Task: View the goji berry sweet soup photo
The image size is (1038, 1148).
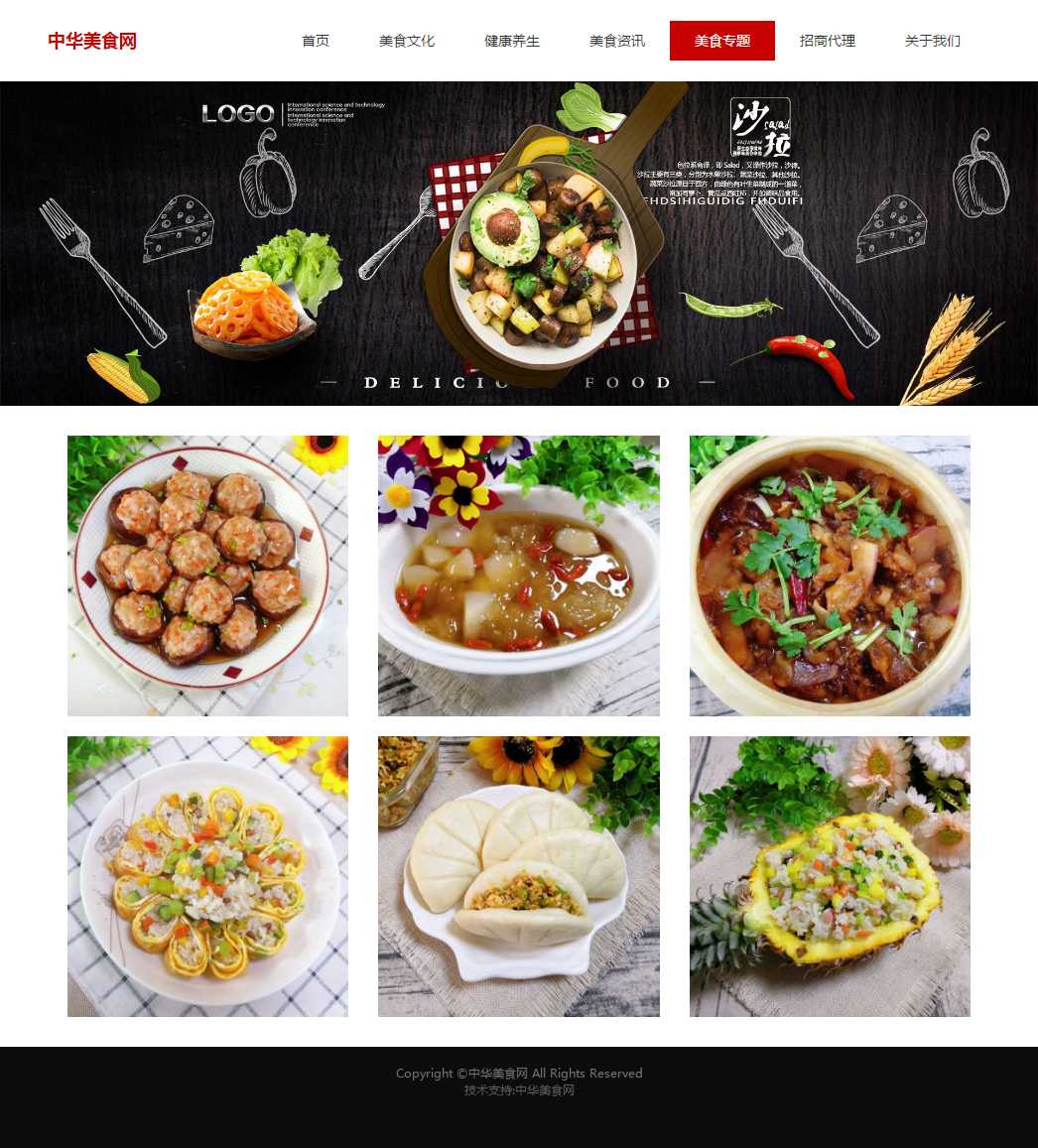Action: [518, 575]
